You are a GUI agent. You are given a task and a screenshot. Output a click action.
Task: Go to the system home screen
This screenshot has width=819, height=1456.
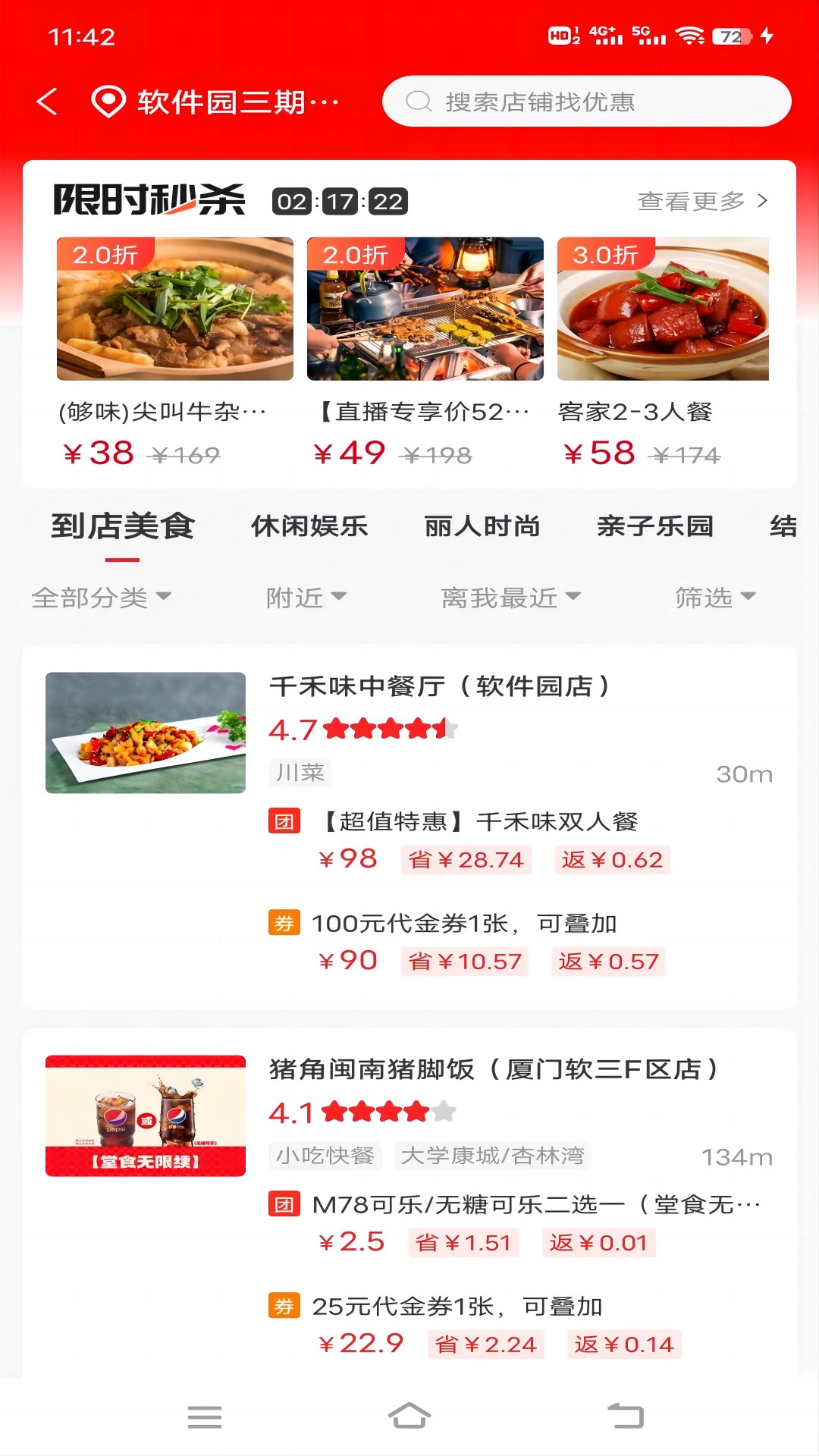tap(409, 1416)
